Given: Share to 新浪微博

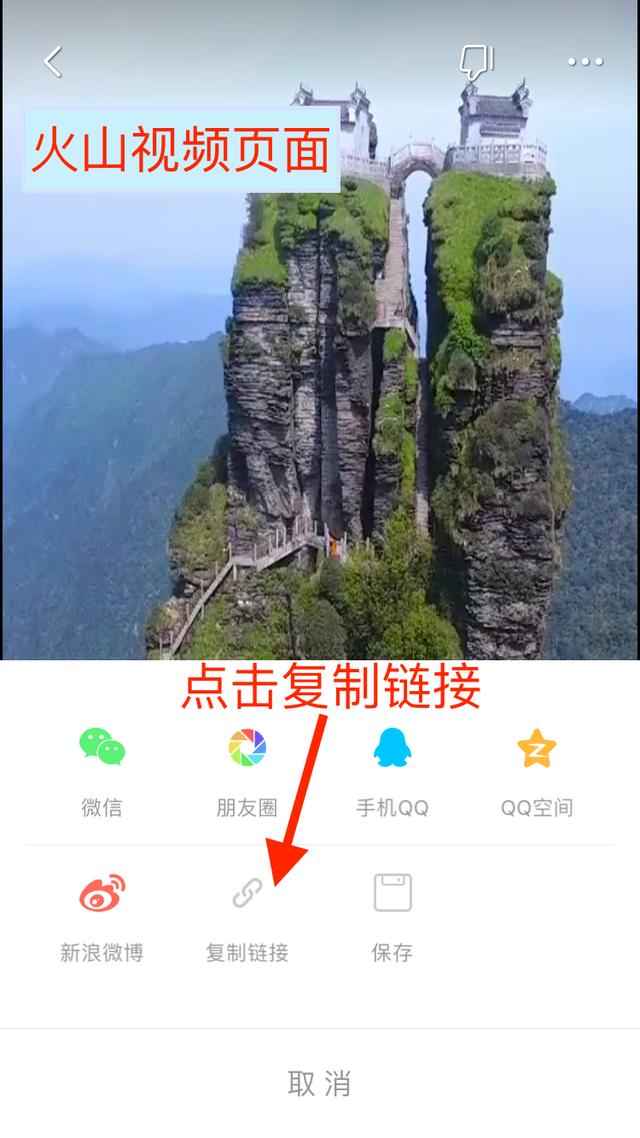Looking at the screenshot, I should tap(102, 914).
